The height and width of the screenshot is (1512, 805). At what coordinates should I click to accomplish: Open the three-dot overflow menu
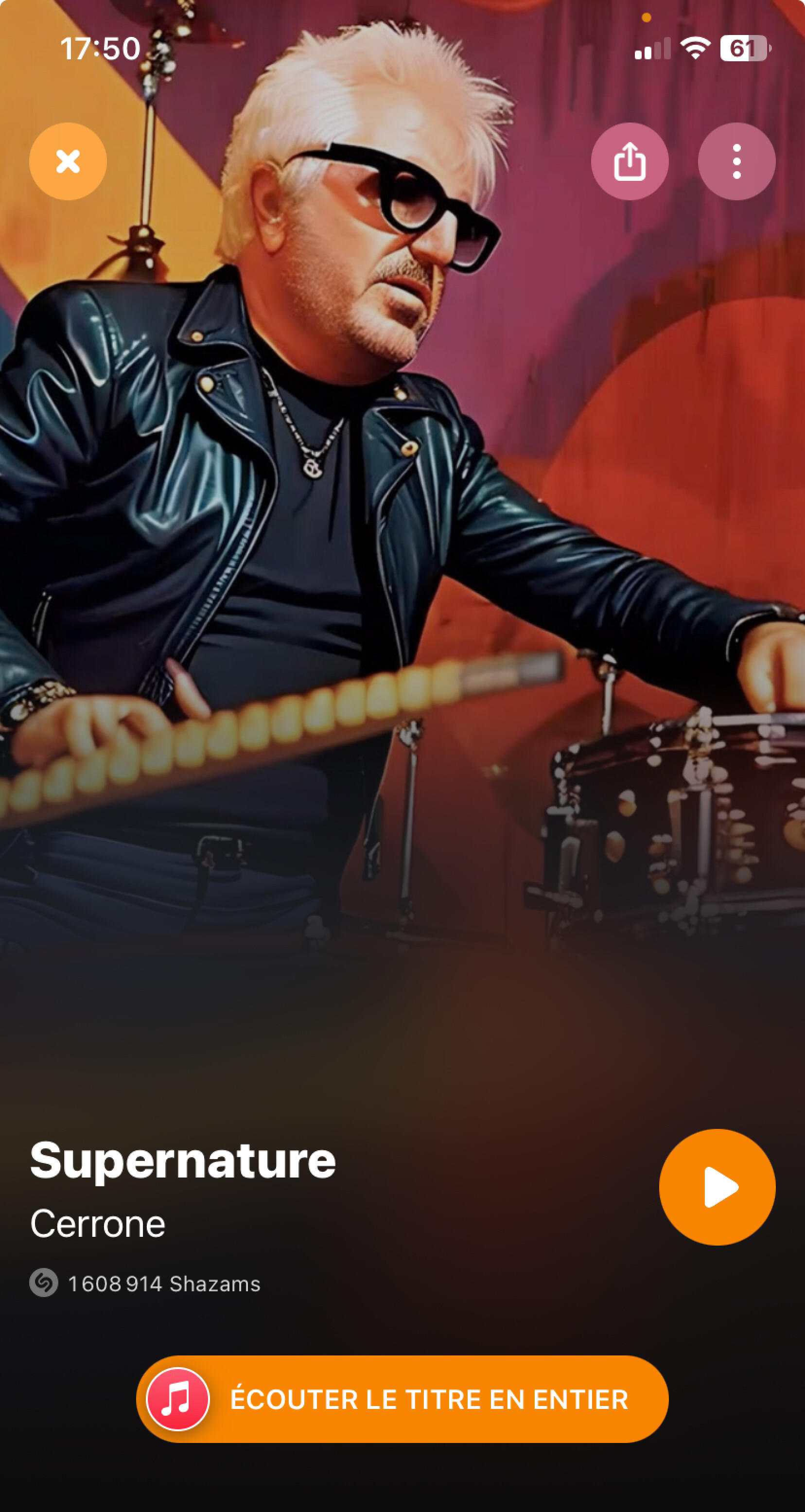736,161
